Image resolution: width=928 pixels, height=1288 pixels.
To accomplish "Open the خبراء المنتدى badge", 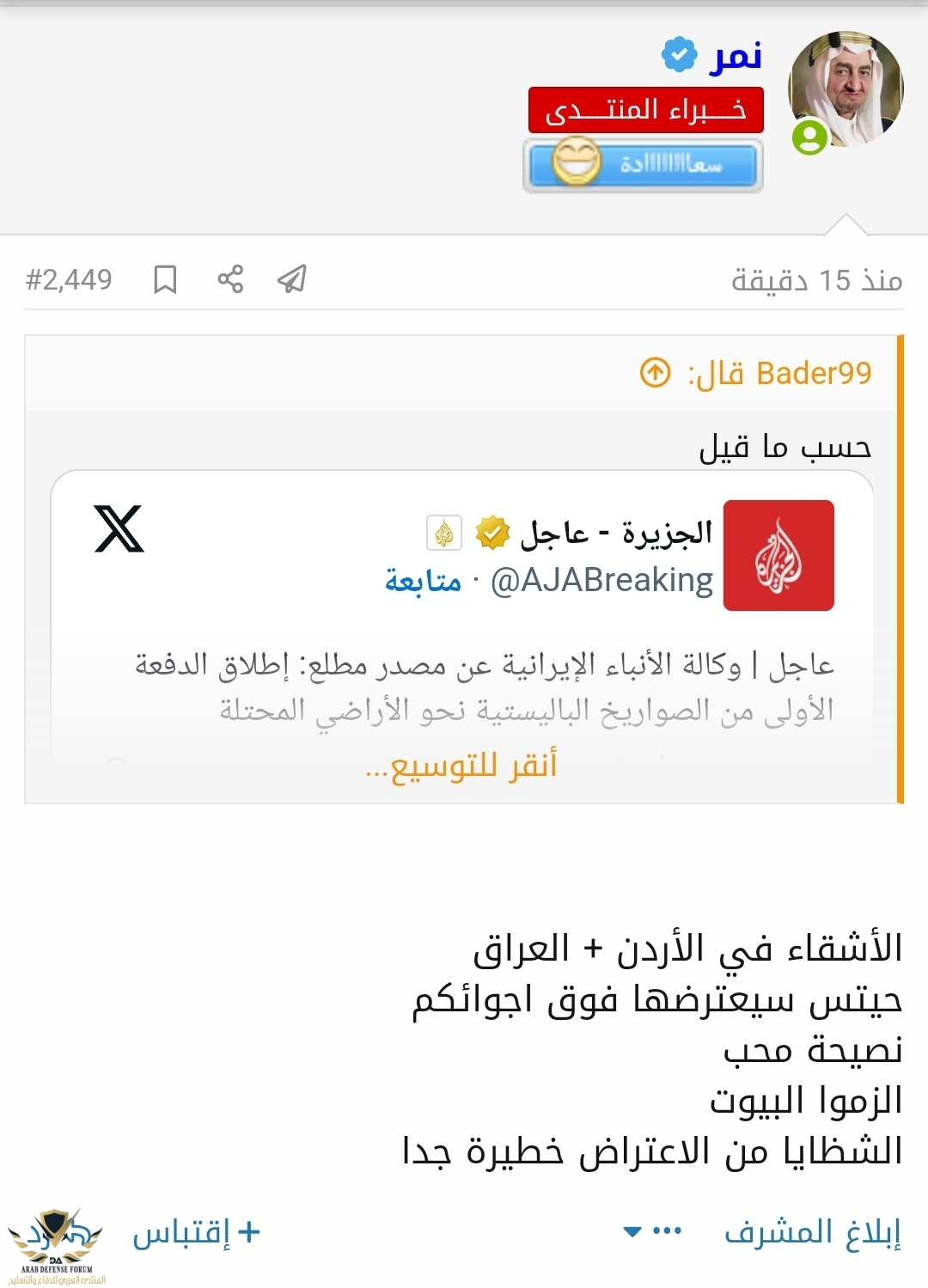I will (646, 110).
